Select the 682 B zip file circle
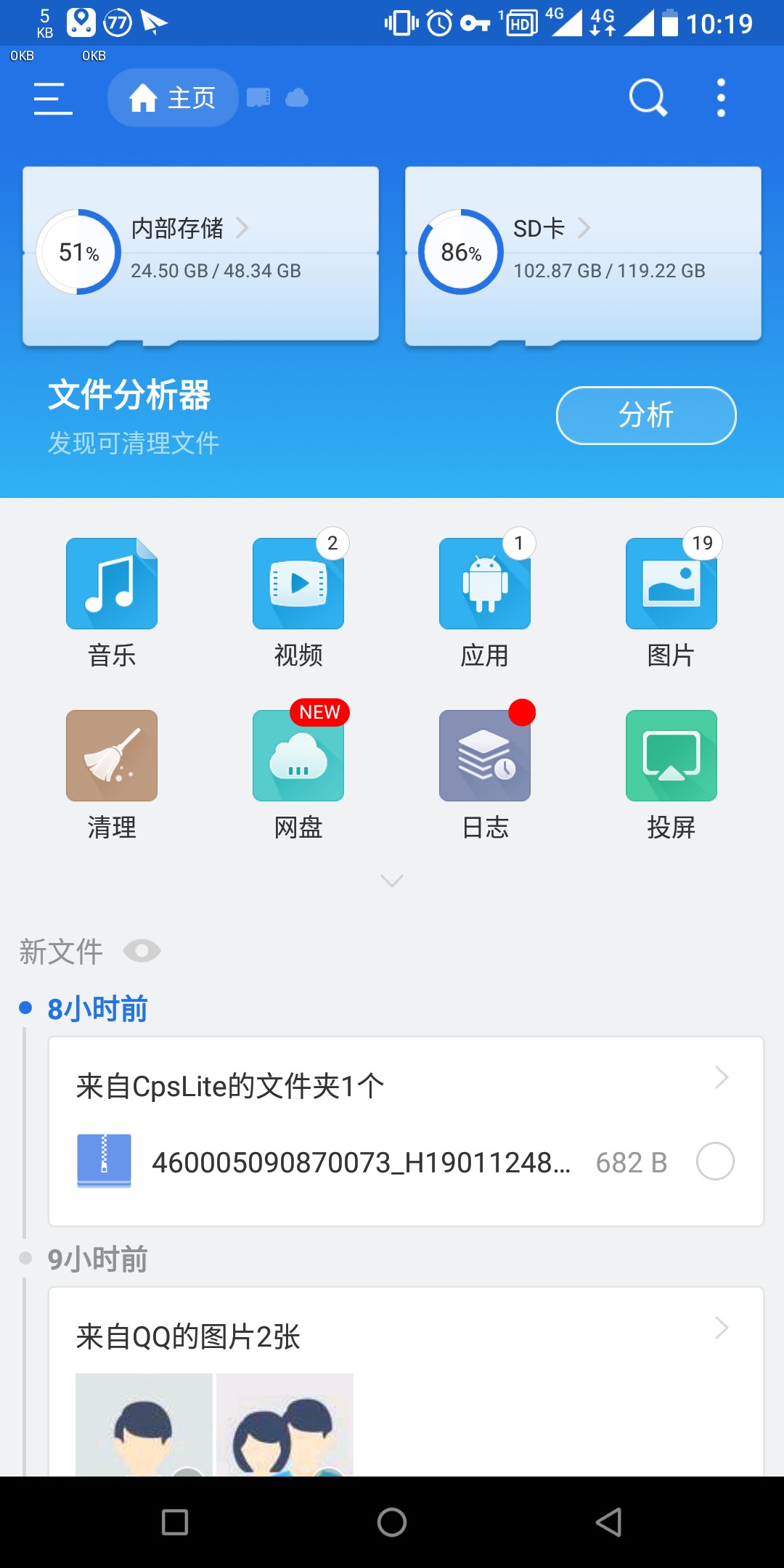 pyautogui.click(x=715, y=1161)
